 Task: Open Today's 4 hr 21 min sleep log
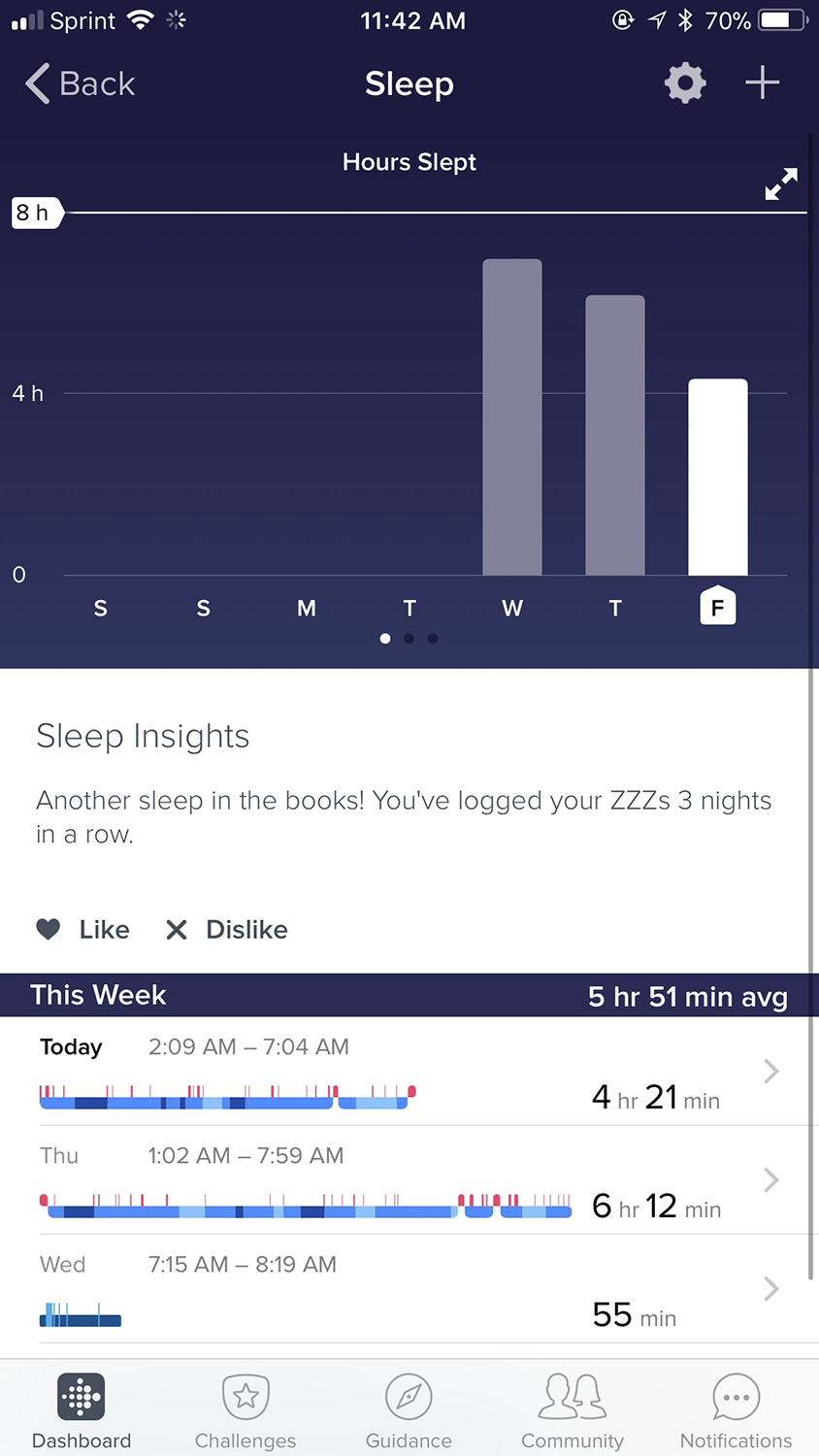tap(409, 1072)
